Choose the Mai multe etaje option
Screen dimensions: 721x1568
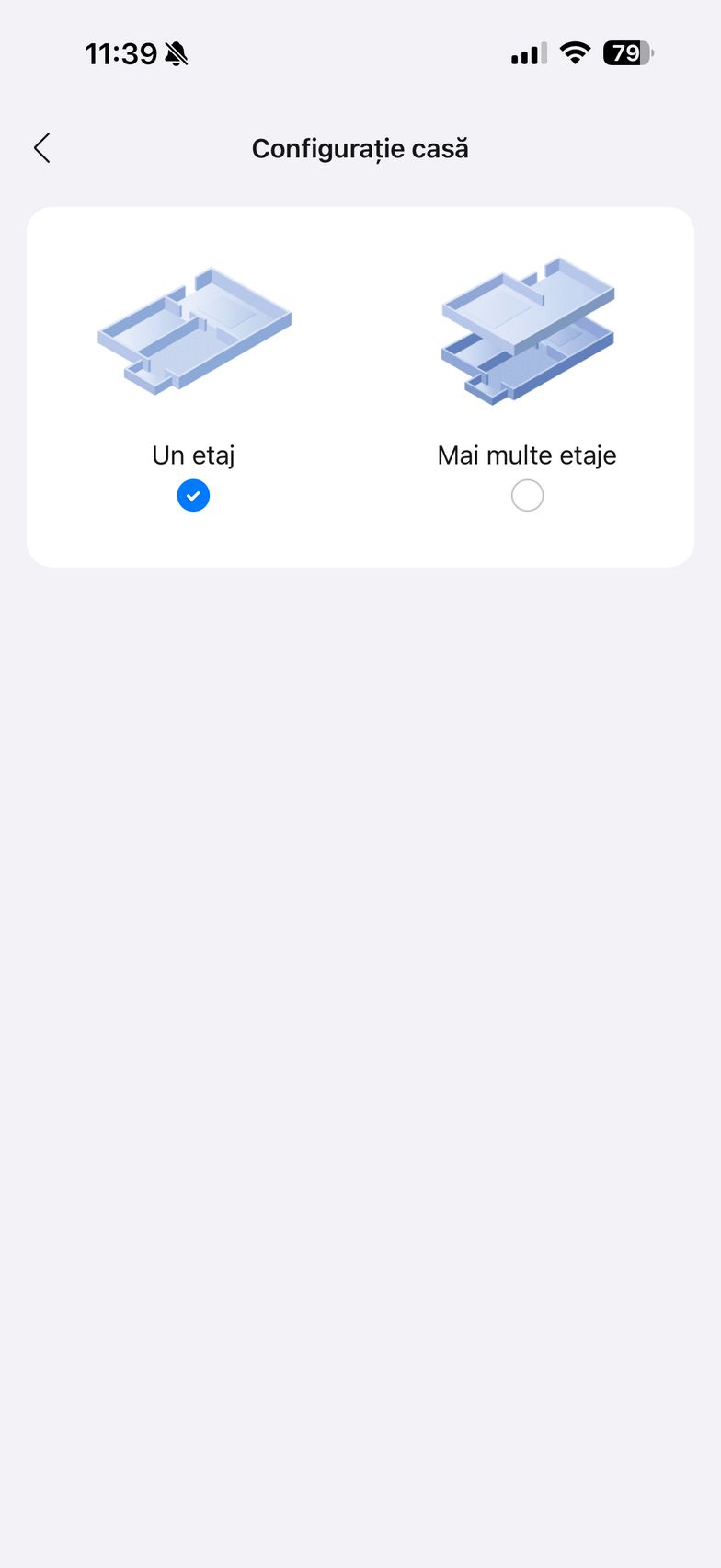click(527, 496)
